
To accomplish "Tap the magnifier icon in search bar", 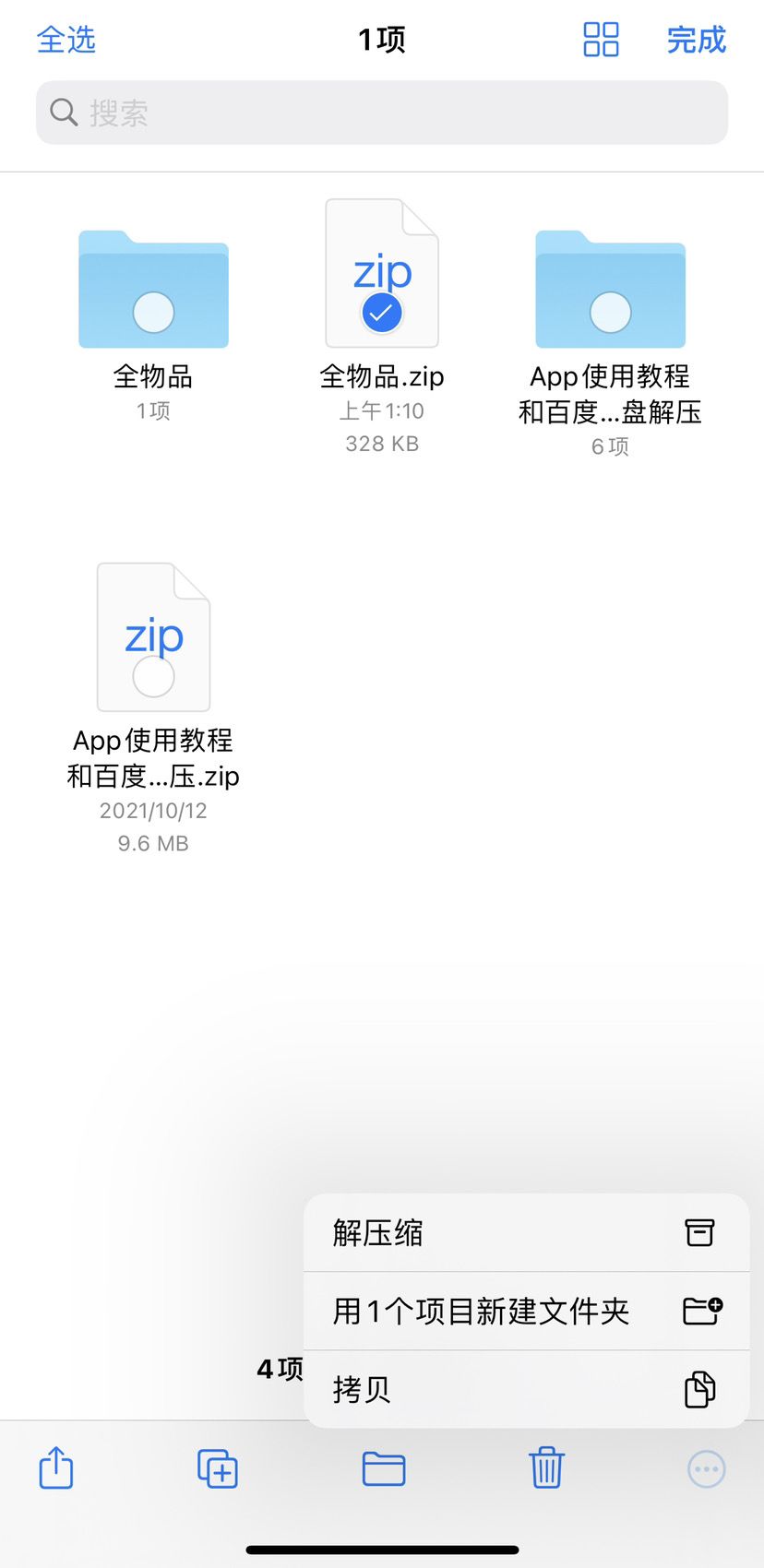I will tap(63, 112).
